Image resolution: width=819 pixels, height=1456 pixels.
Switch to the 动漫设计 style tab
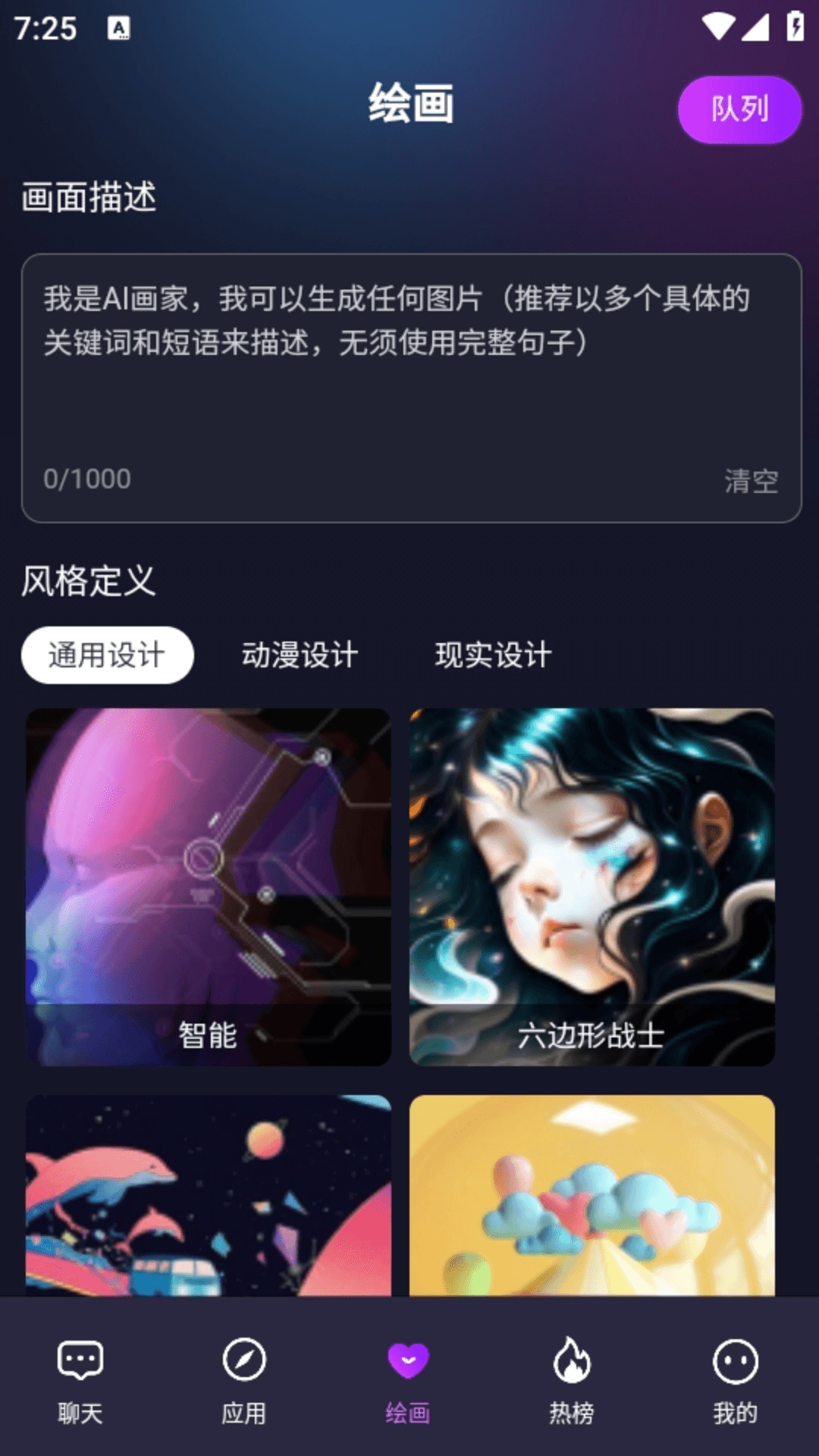point(298,655)
